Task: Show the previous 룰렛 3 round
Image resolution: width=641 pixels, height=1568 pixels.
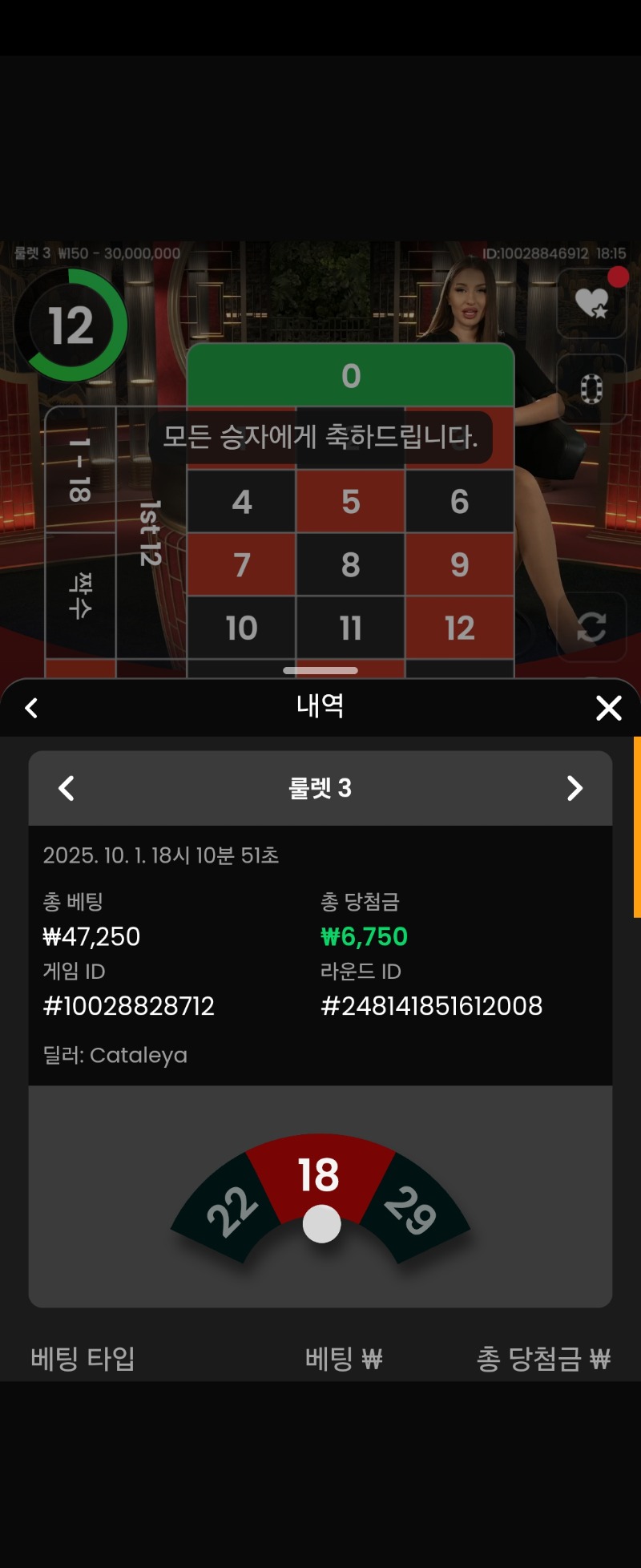Action: (x=67, y=788)
